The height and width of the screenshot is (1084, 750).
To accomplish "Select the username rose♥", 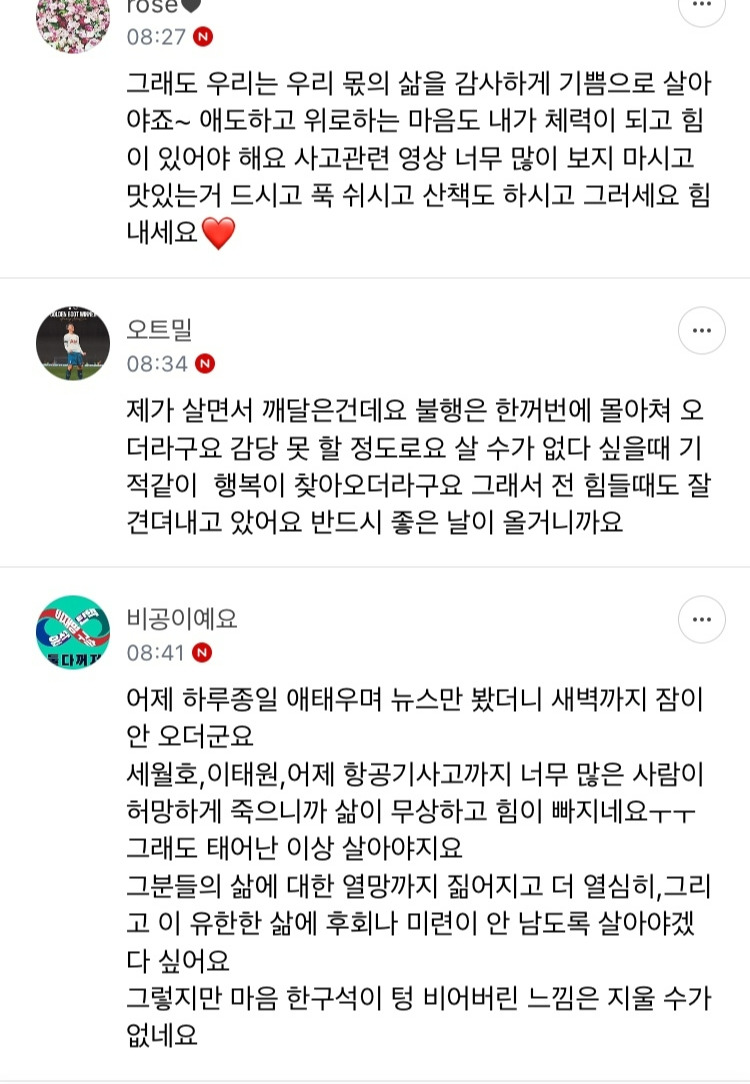I will [x=155, y=6].
